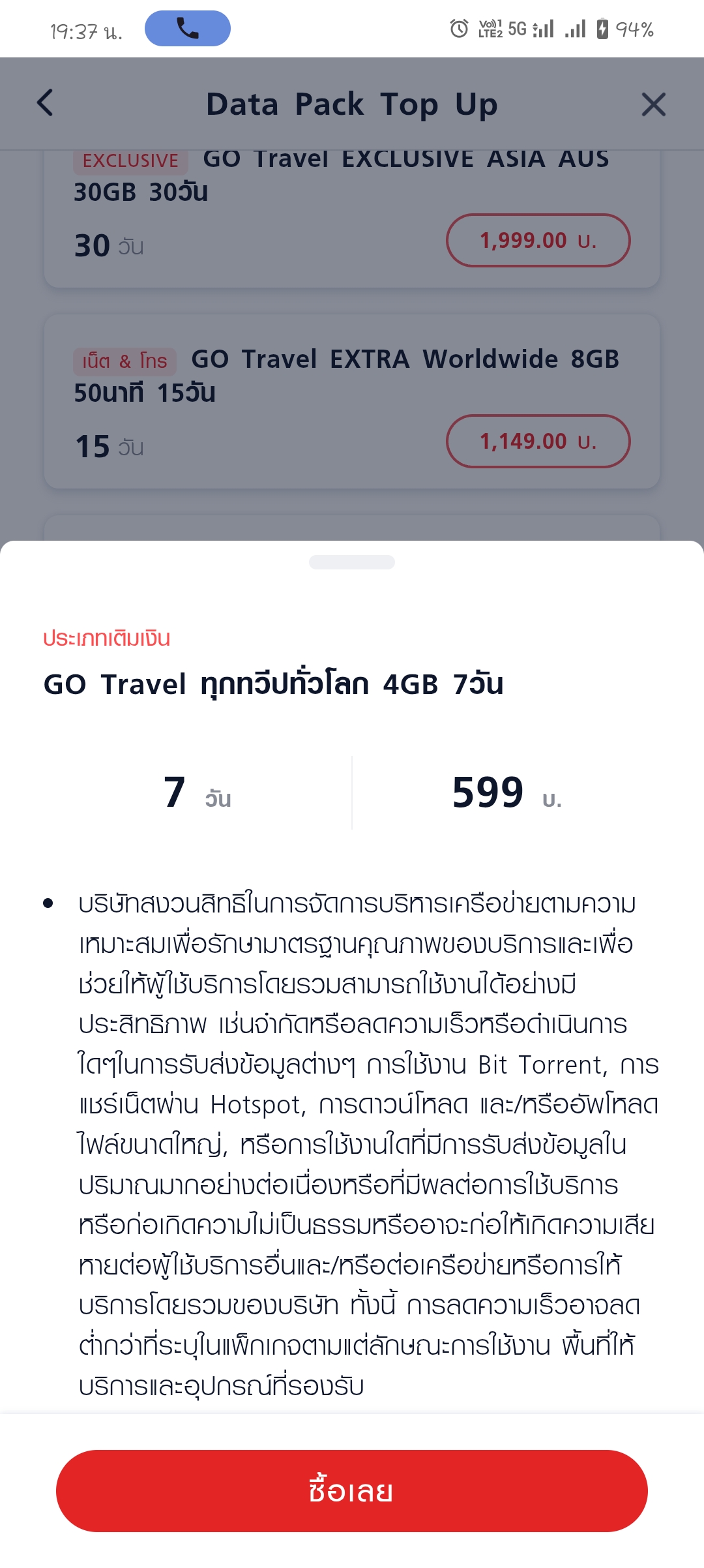704x1568 pixels.
Task: Select the 1,999.00 บ. price button
Action: pos(538,240)
